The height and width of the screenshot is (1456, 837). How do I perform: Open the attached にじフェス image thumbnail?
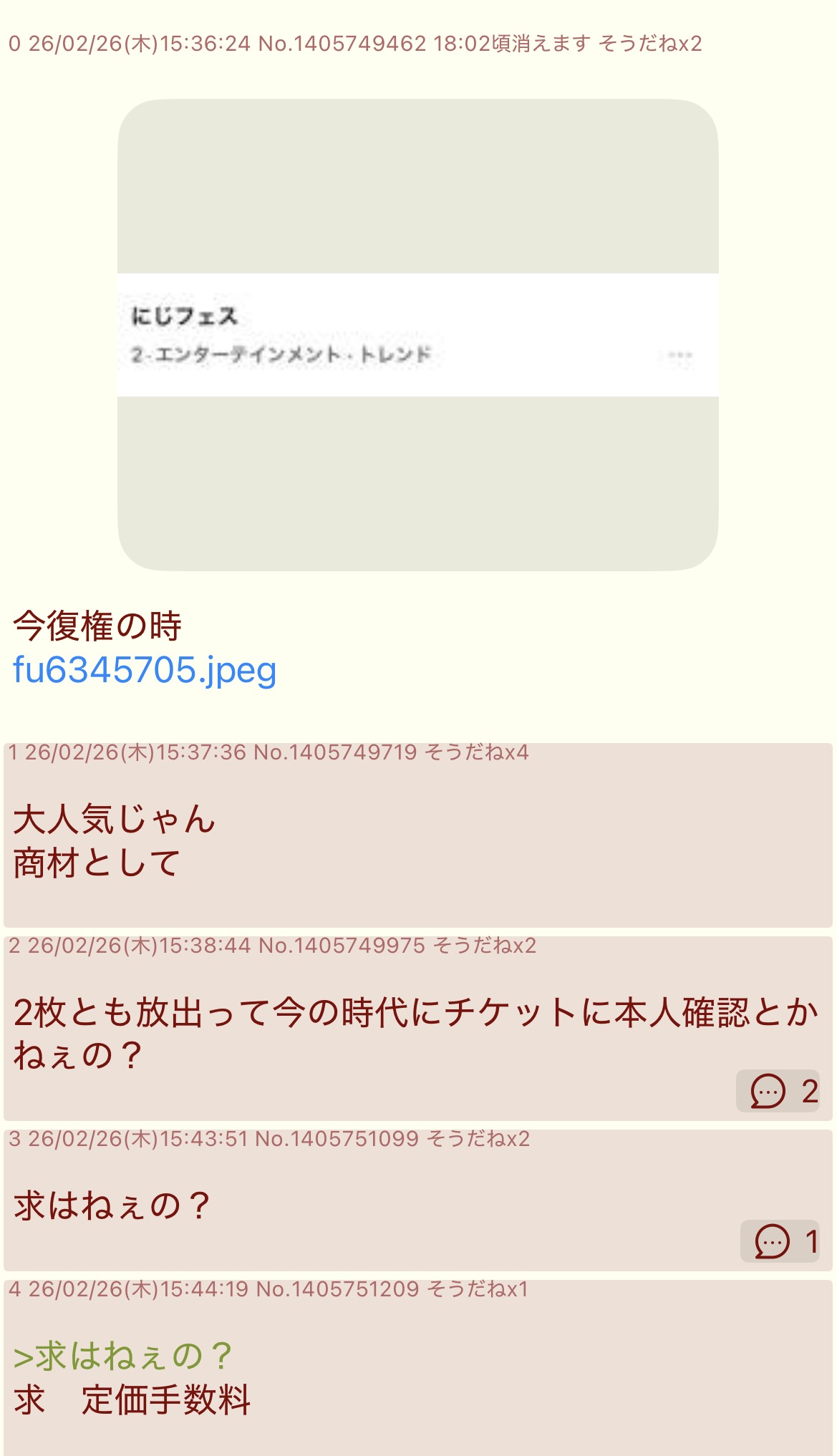pos(418,335)
